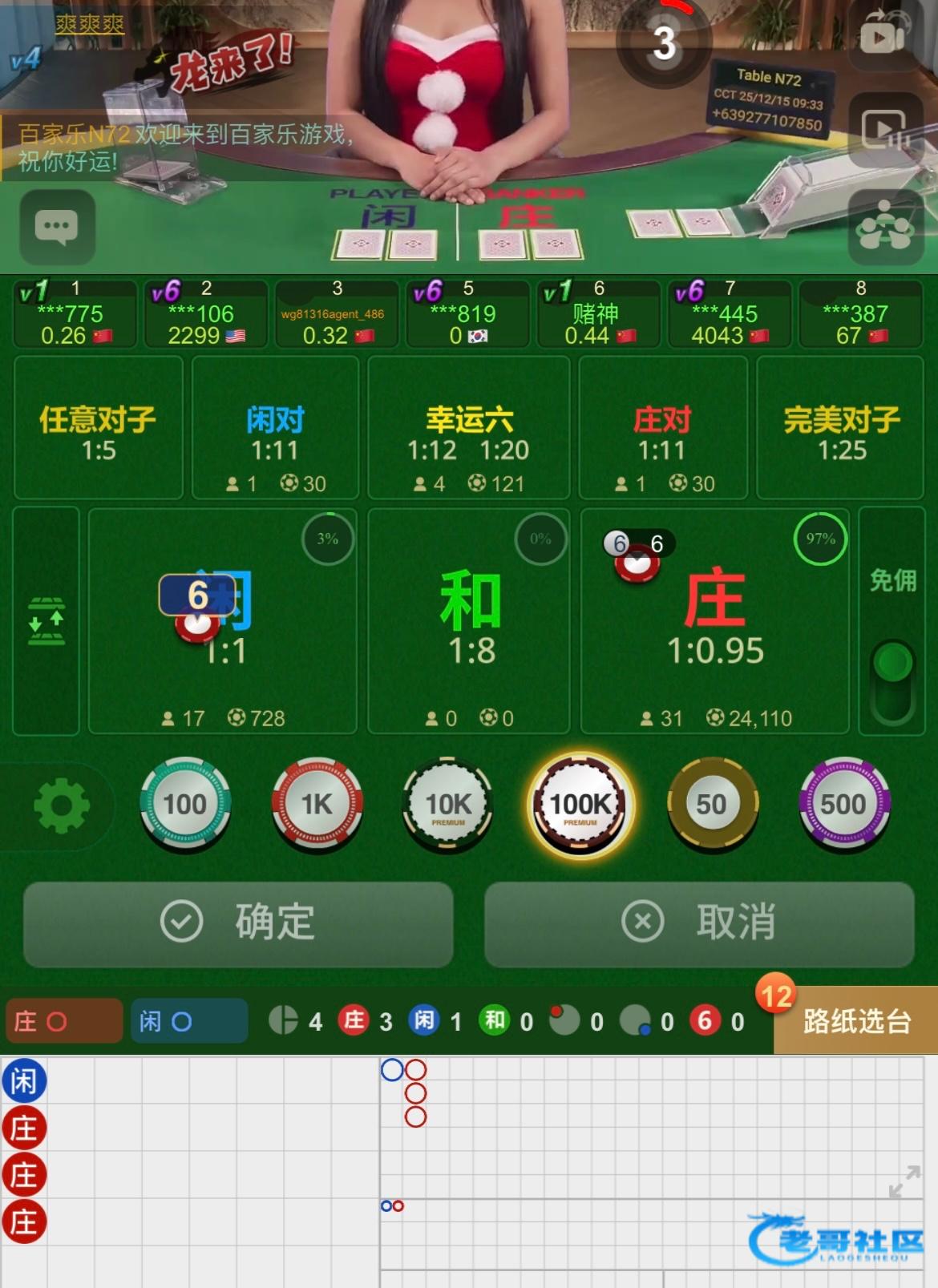Open the chat message icon
This screenshot has height=1288, width=938.
coord(57,227)
